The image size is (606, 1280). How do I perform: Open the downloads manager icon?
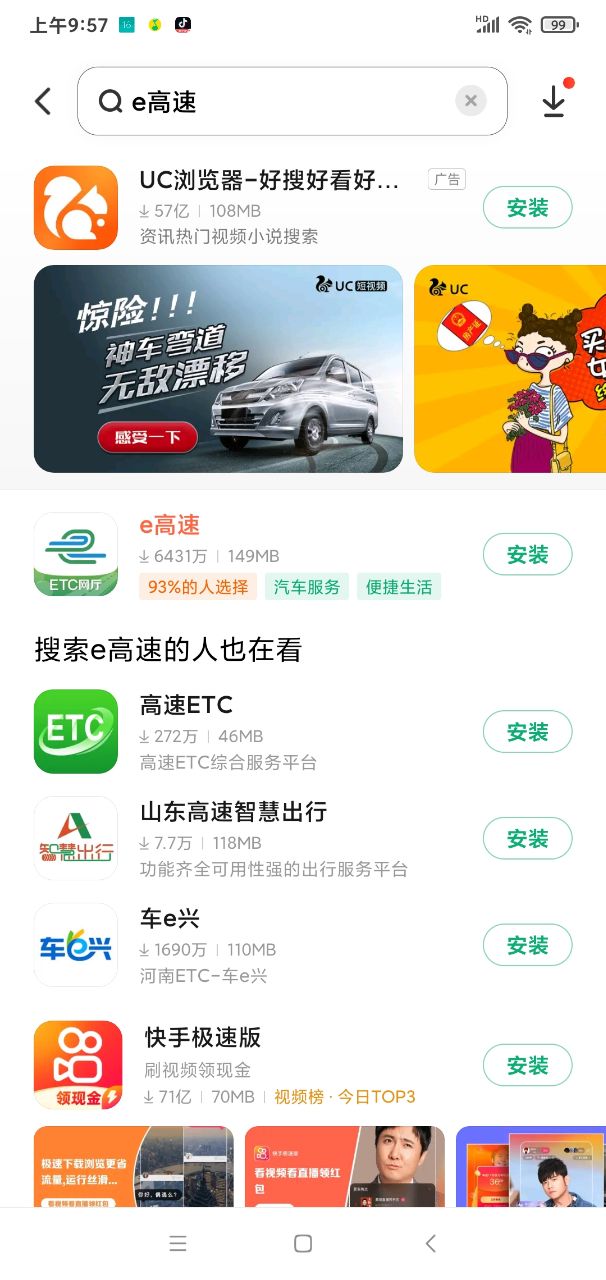click(554, 101)
